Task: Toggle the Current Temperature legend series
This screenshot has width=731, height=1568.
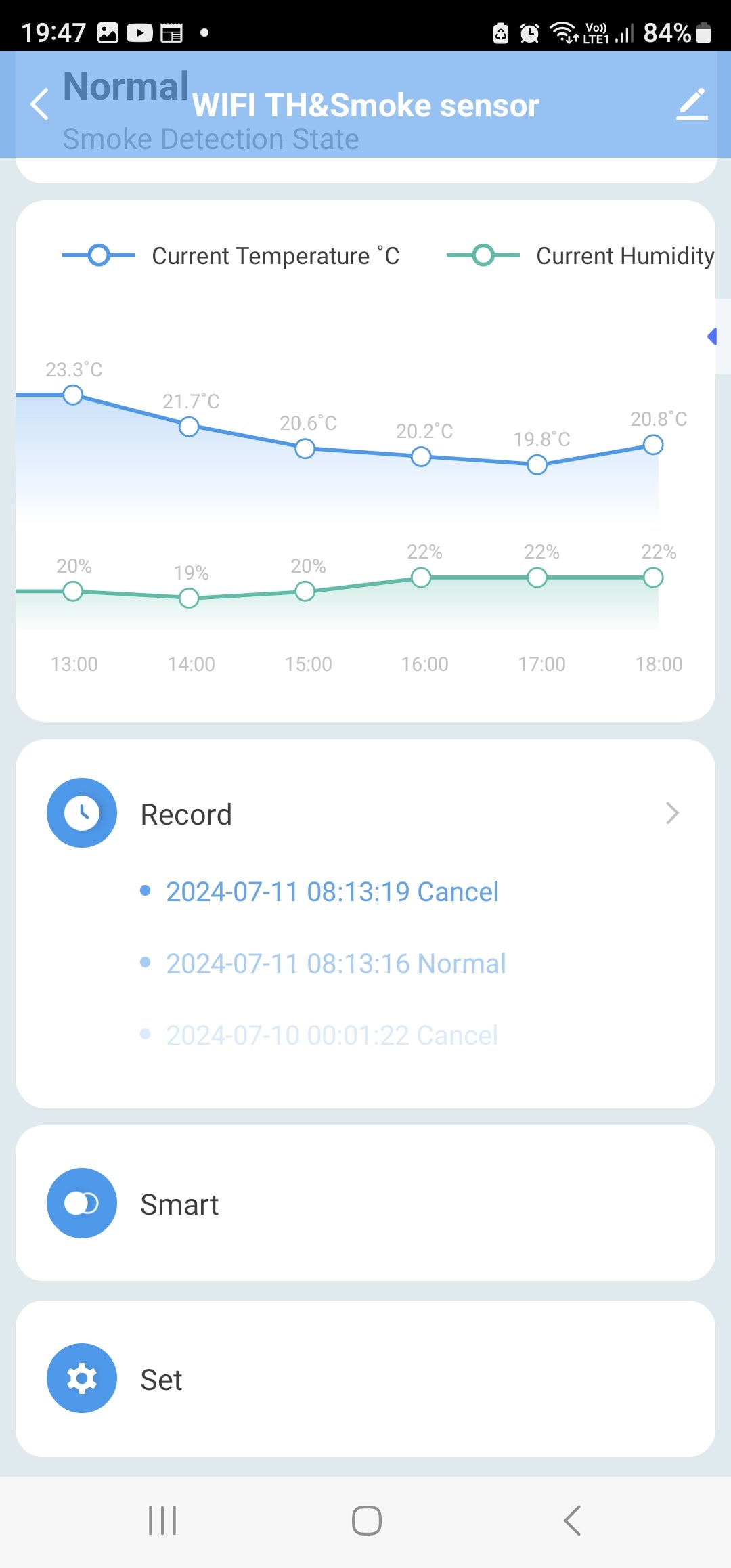Action: pos(230,256)
